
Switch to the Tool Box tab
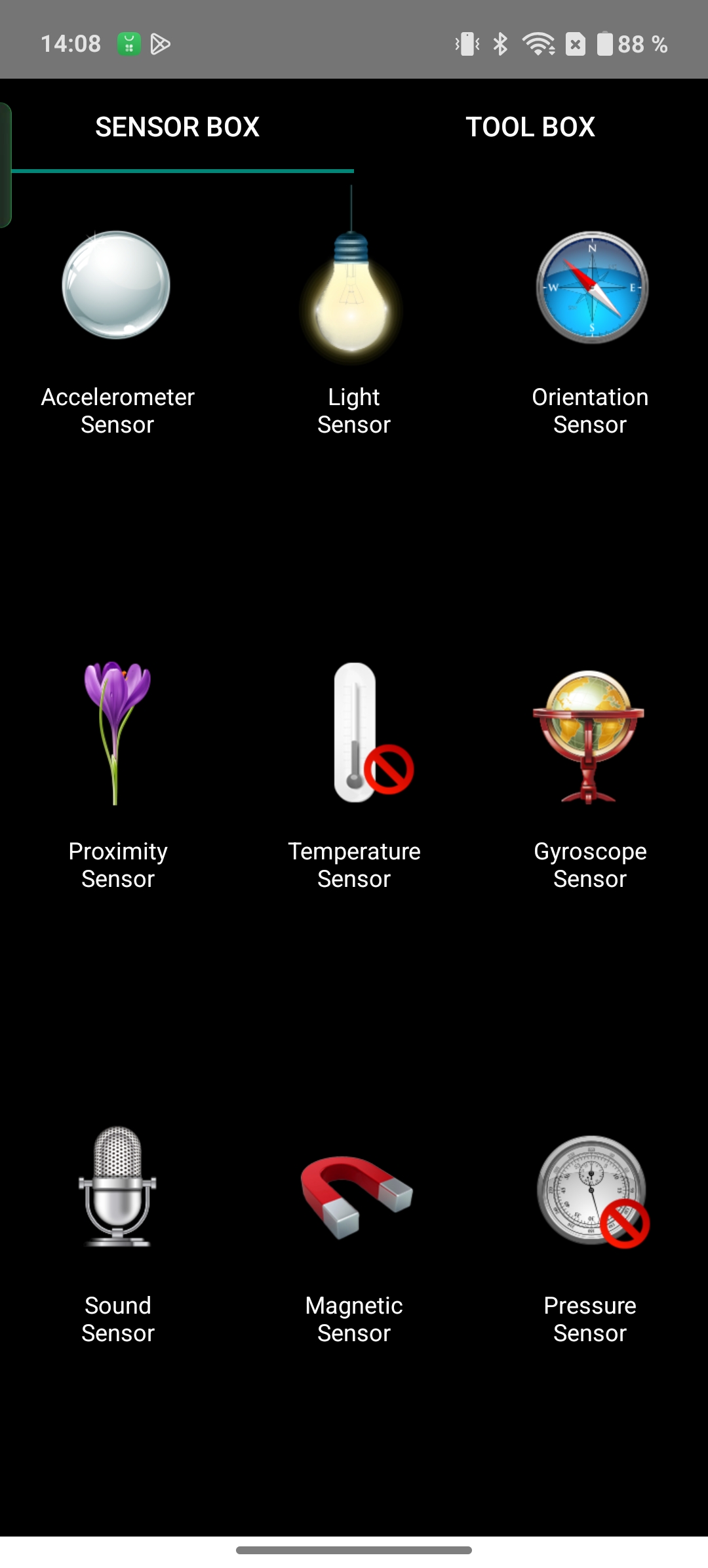tap(530, 127)
